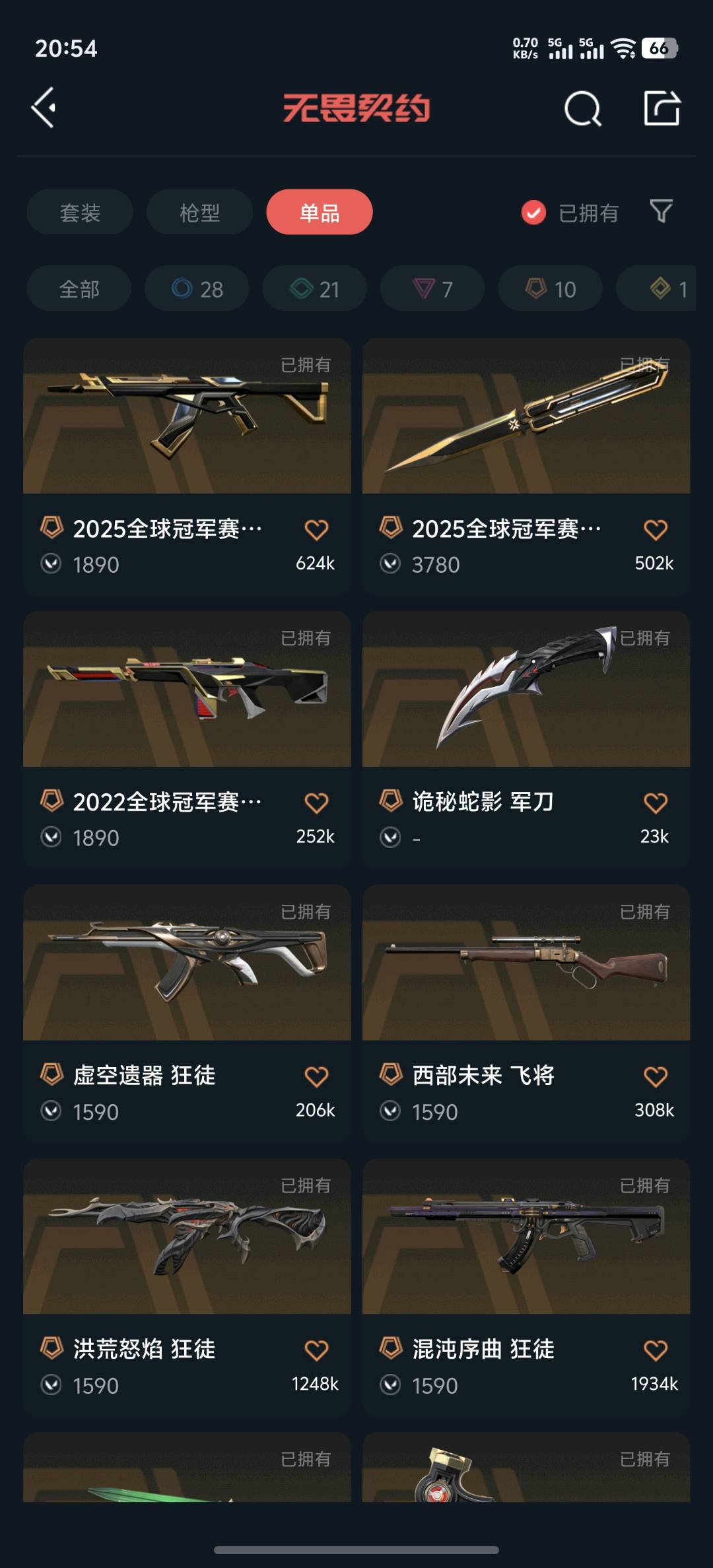Image resolution: width=713 pixels, height=1568 pixels.
Task: Select the 单品 tab
Action: (x=320, y=212)
